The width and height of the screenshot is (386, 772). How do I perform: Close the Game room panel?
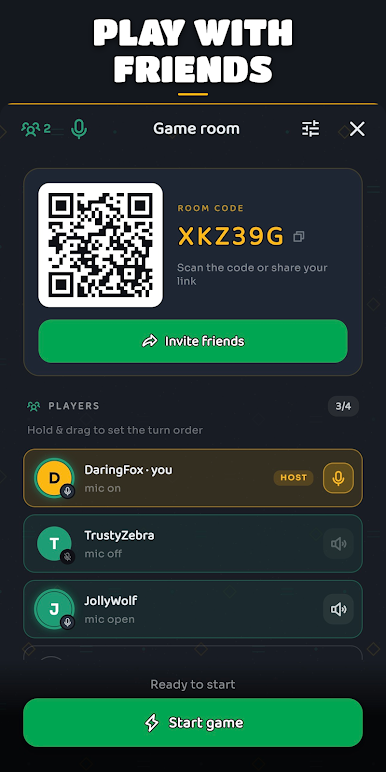[357, 129]
